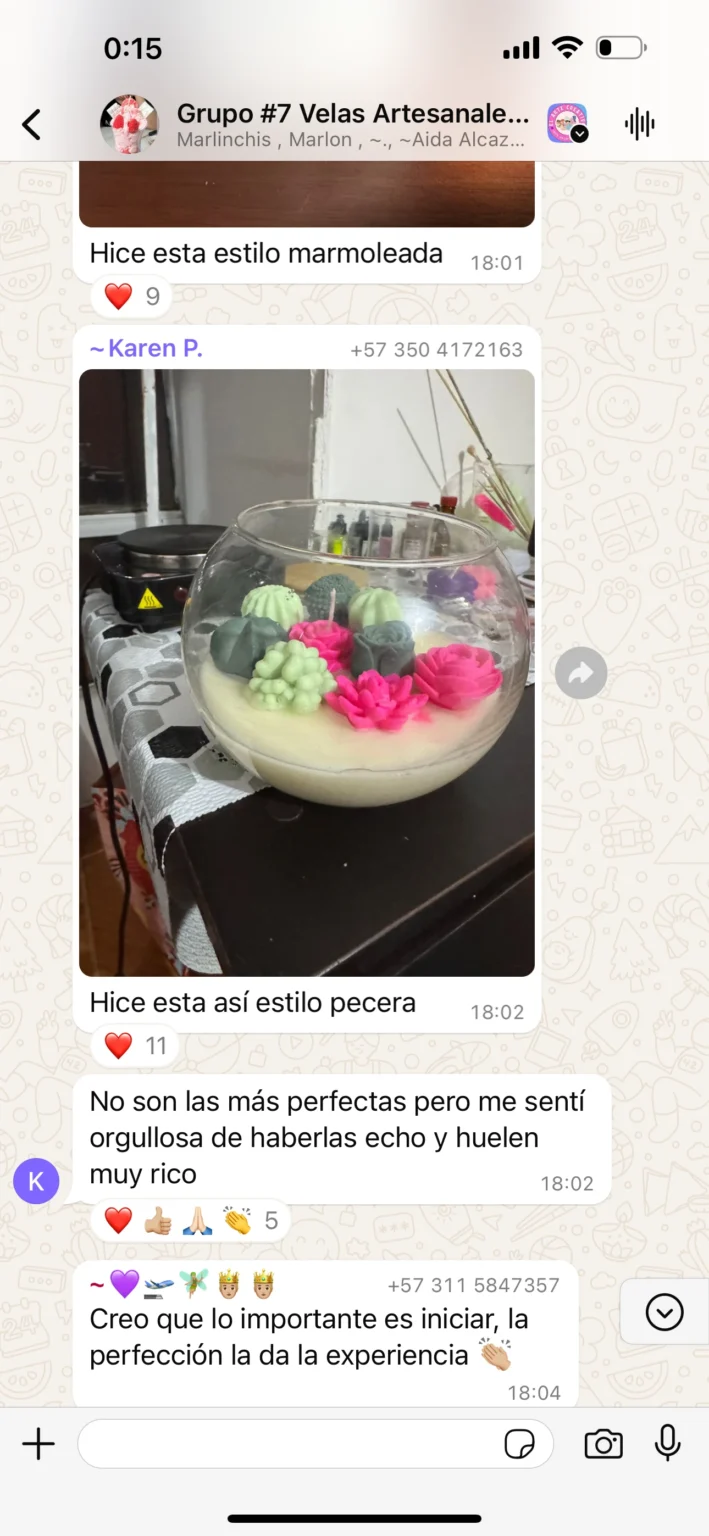The image size is (709, 1536).
Task: Forward the fishbowl candle photo
Action: (x=581, y=674)
